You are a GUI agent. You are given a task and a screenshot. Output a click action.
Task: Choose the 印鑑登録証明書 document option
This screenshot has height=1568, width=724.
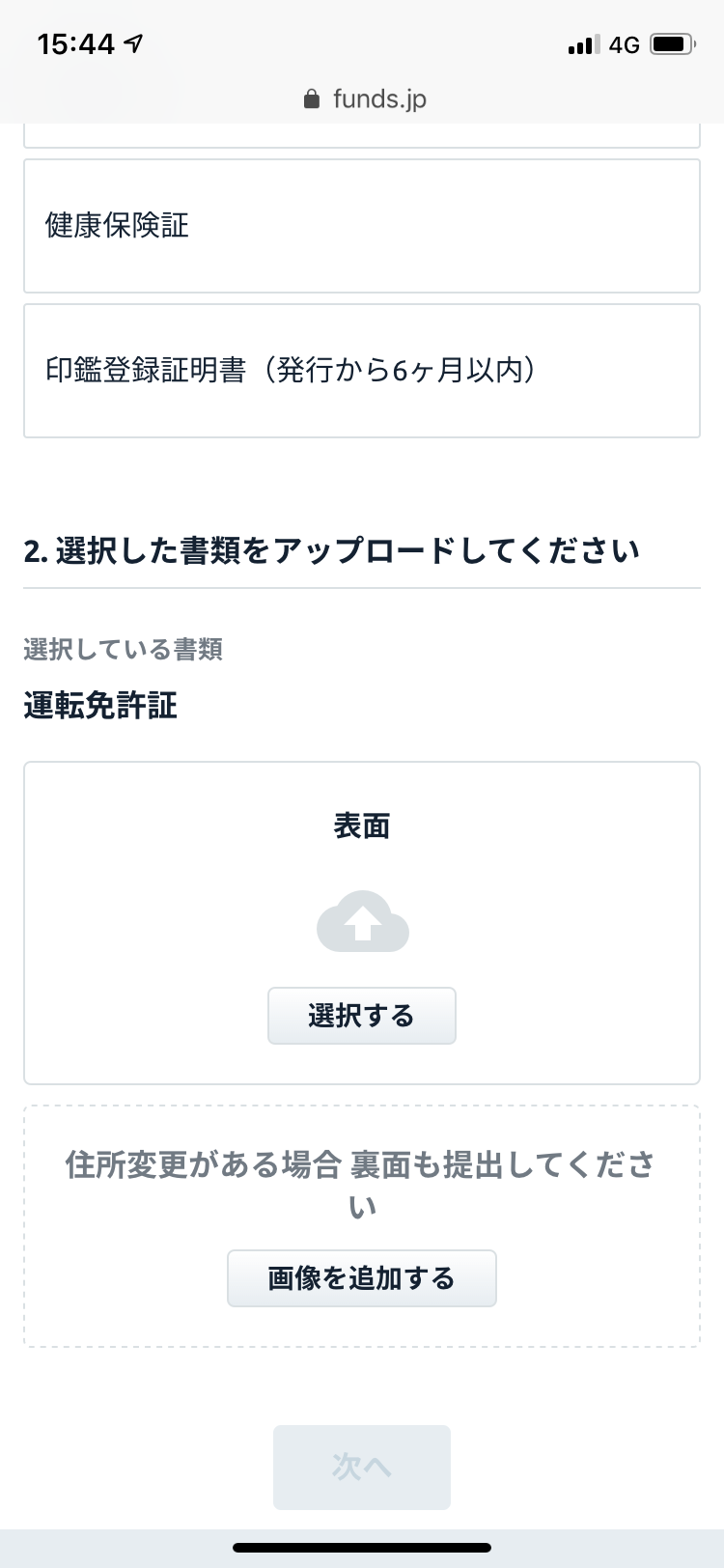361,371
